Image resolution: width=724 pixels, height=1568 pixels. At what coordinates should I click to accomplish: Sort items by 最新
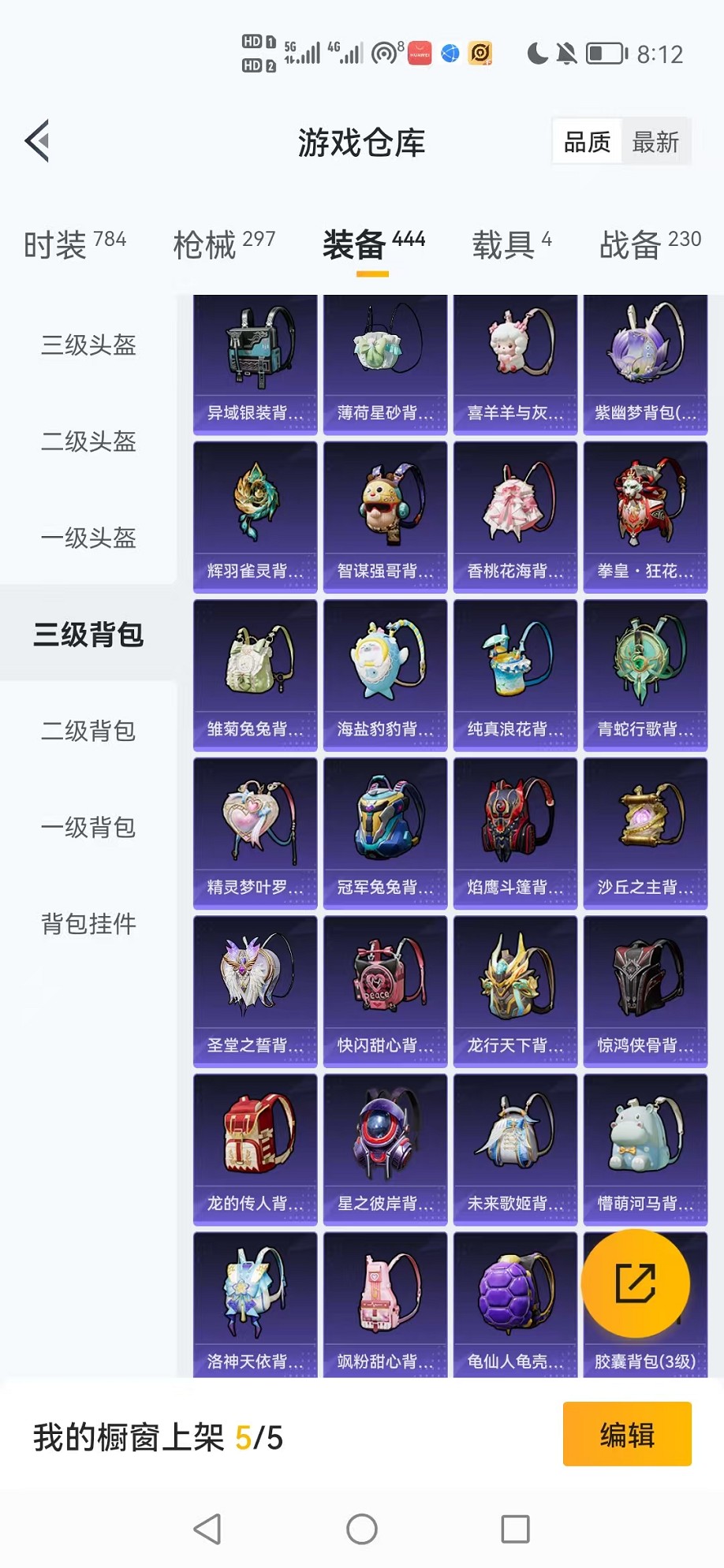[655, 142]
